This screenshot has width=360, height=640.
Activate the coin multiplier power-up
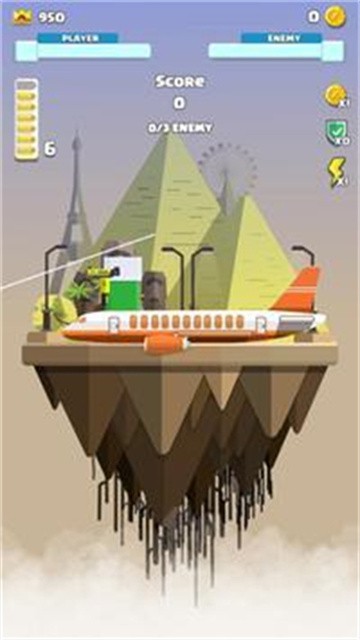pyautogui.click(x=337, y=96)
